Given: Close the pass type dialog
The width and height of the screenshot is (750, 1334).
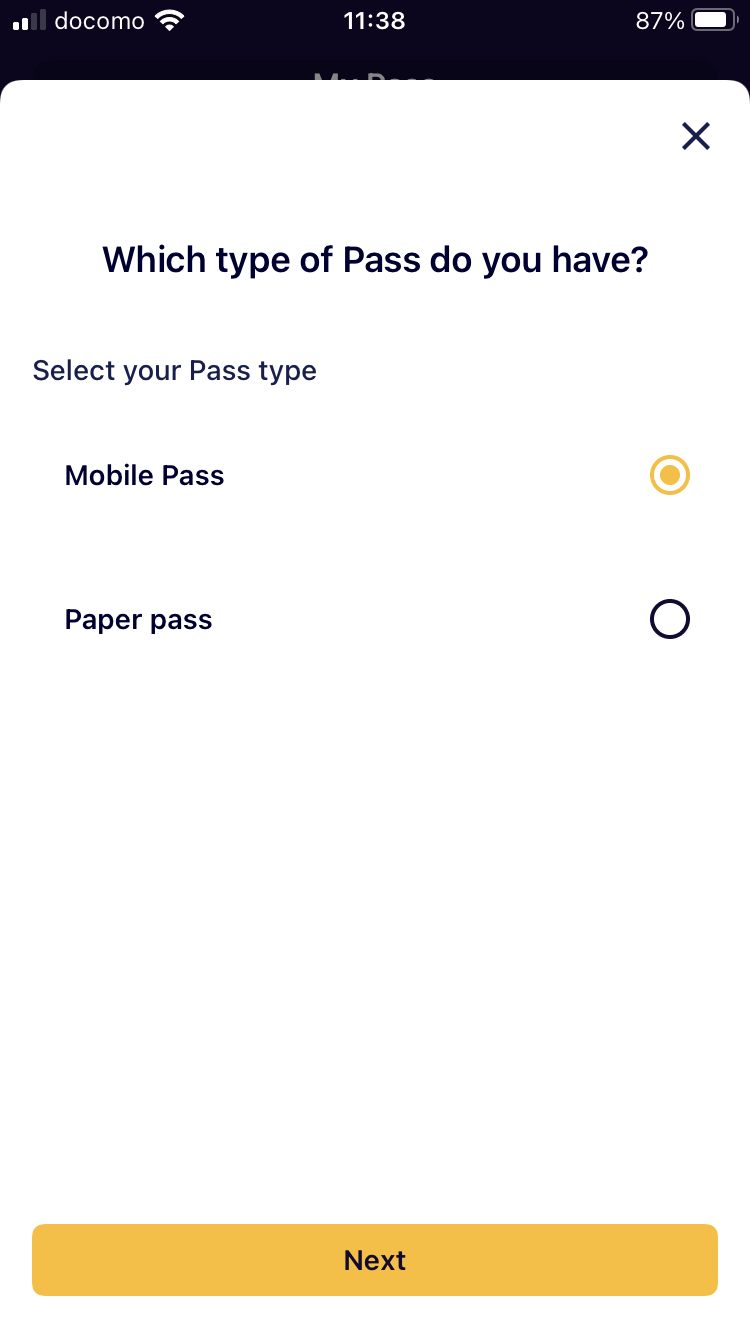Looking at the screenshot, I should coord(695,136).
